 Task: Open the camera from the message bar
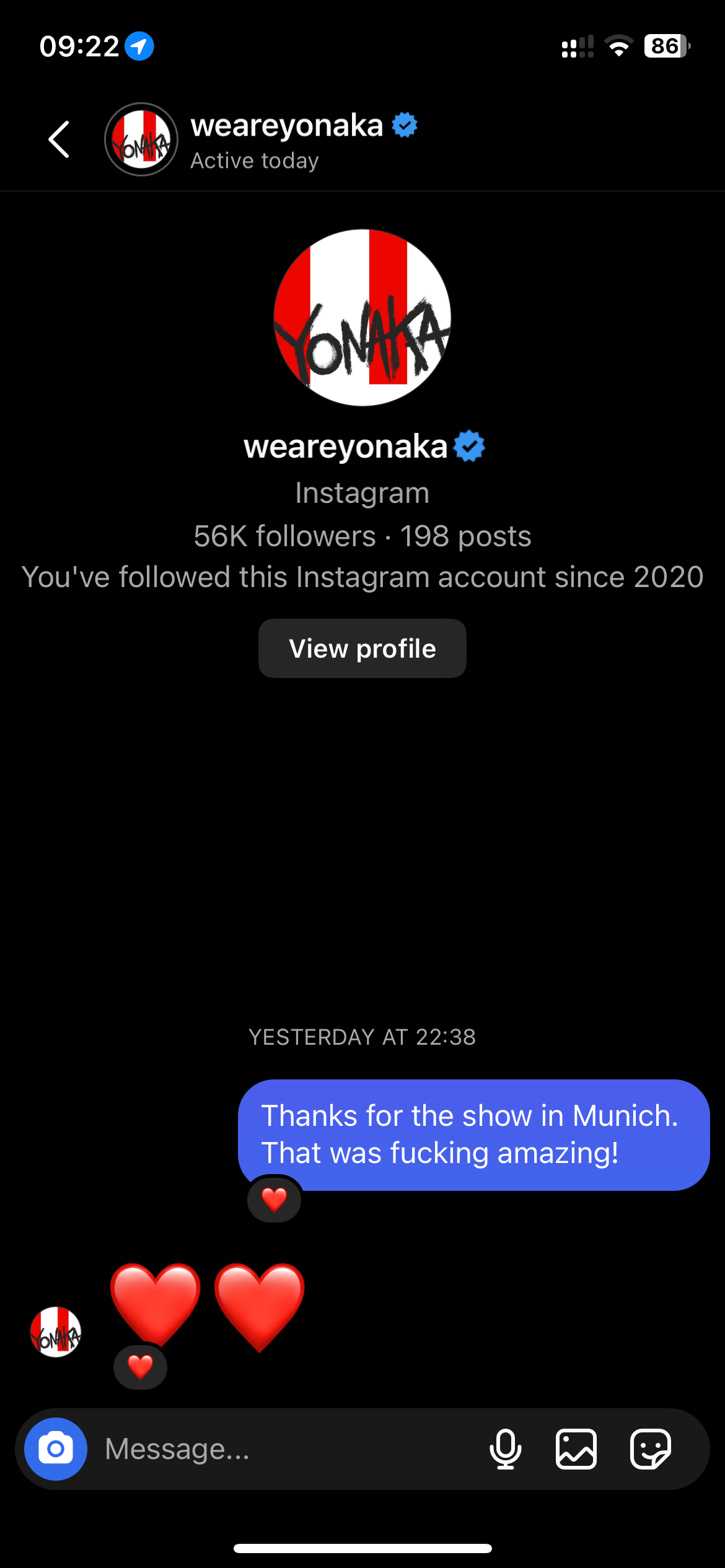tap(56, 1448)
